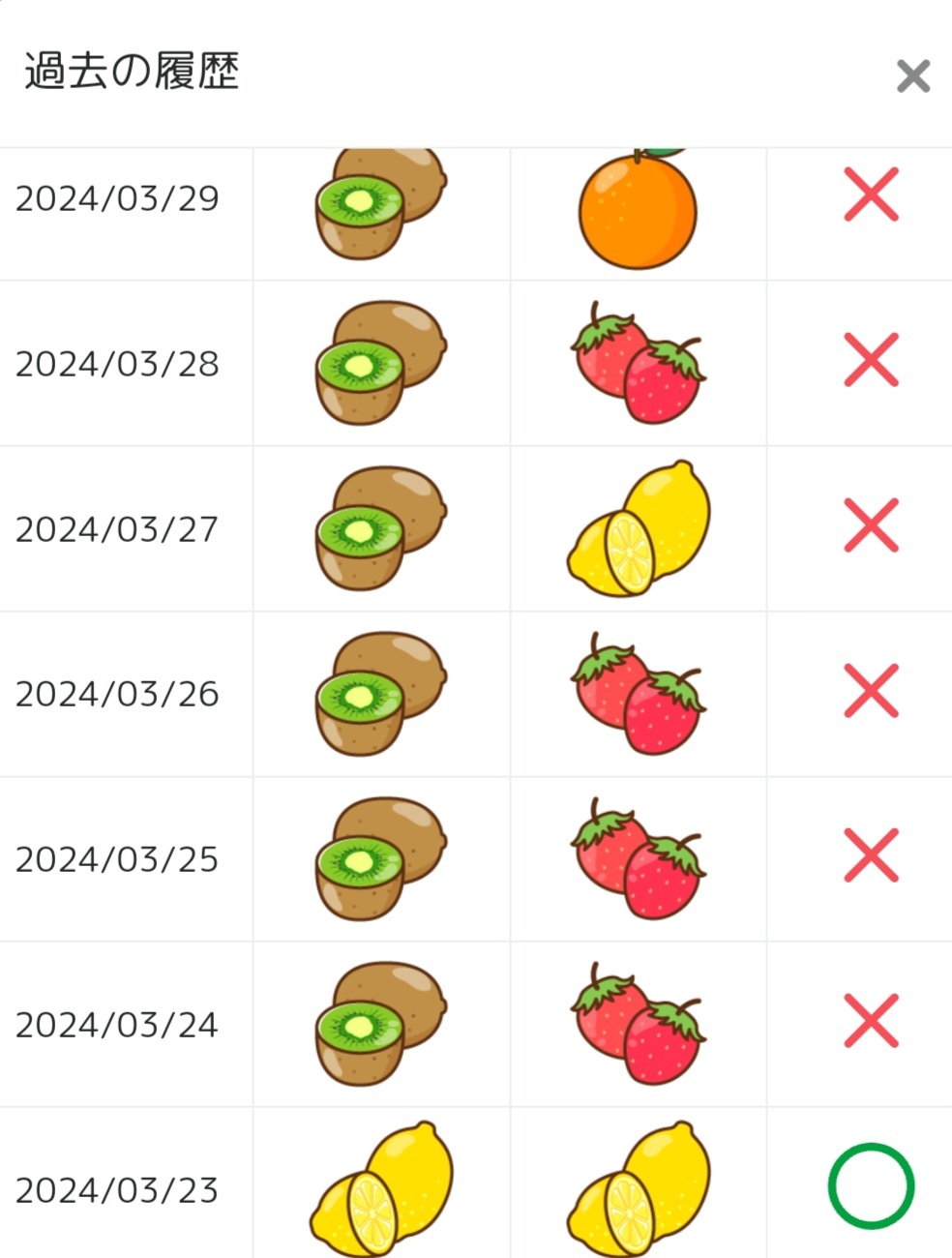Close the 過去の履歴 history dialog

(912, 75)
